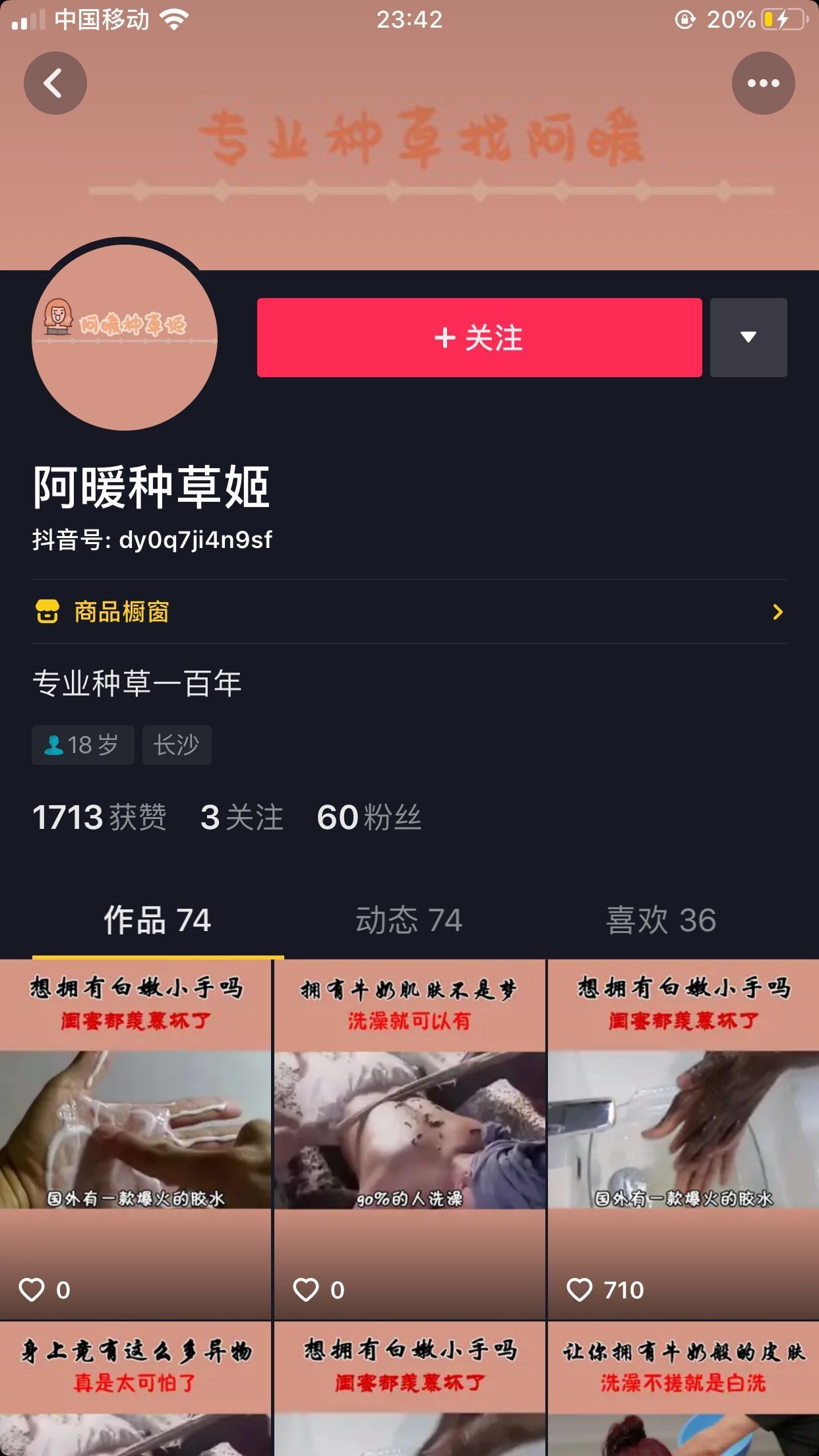Expand the dropdown arrow beside 关注
The width and height of the screenshot is (819, 1456).
click(748, 338)
